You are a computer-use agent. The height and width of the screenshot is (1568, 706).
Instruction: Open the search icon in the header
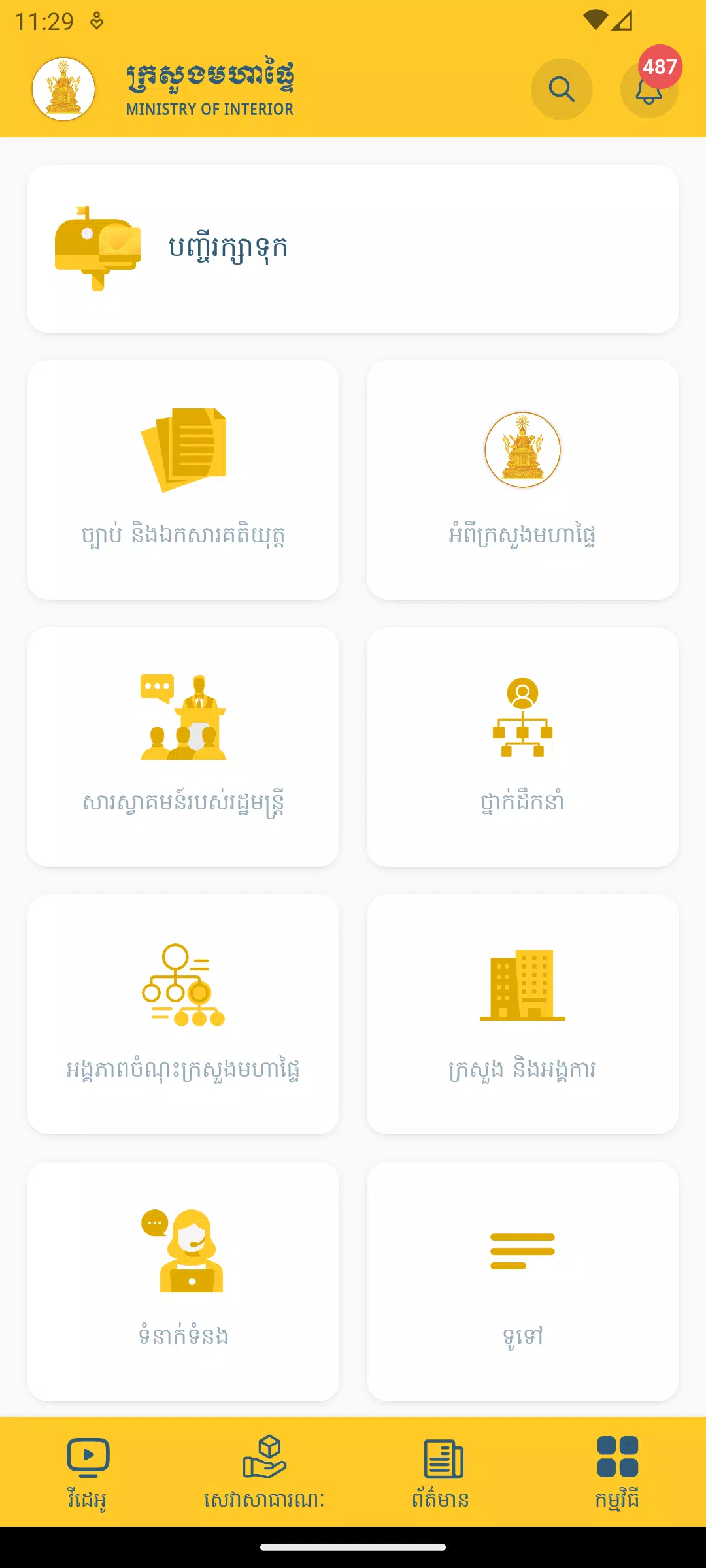pyautogui.click(x=562, y=89)
